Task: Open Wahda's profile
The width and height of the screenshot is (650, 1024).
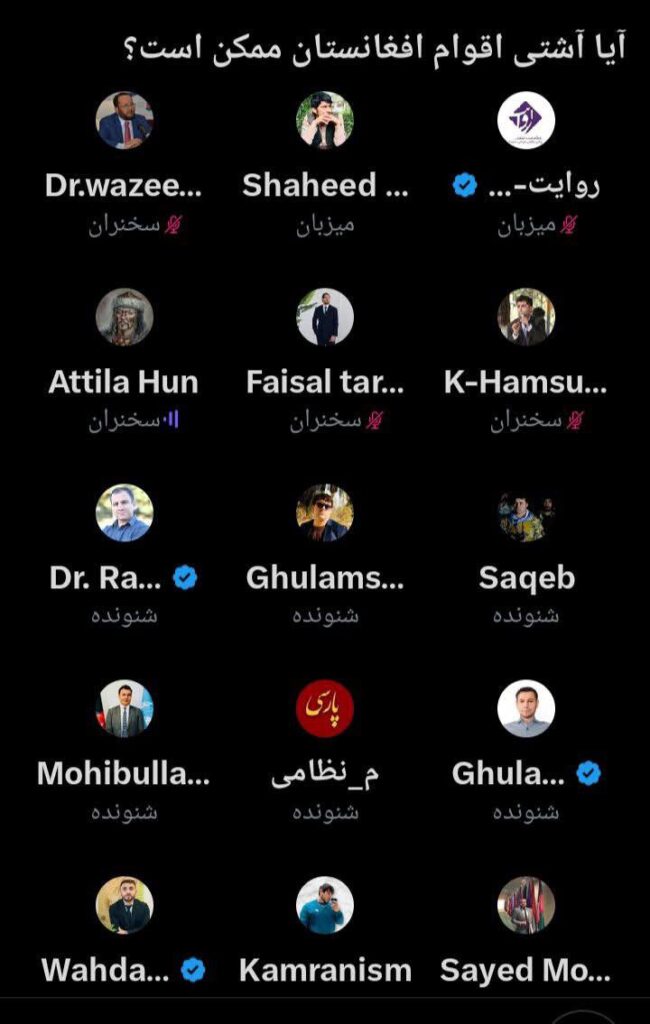Action: pos(125,905)
